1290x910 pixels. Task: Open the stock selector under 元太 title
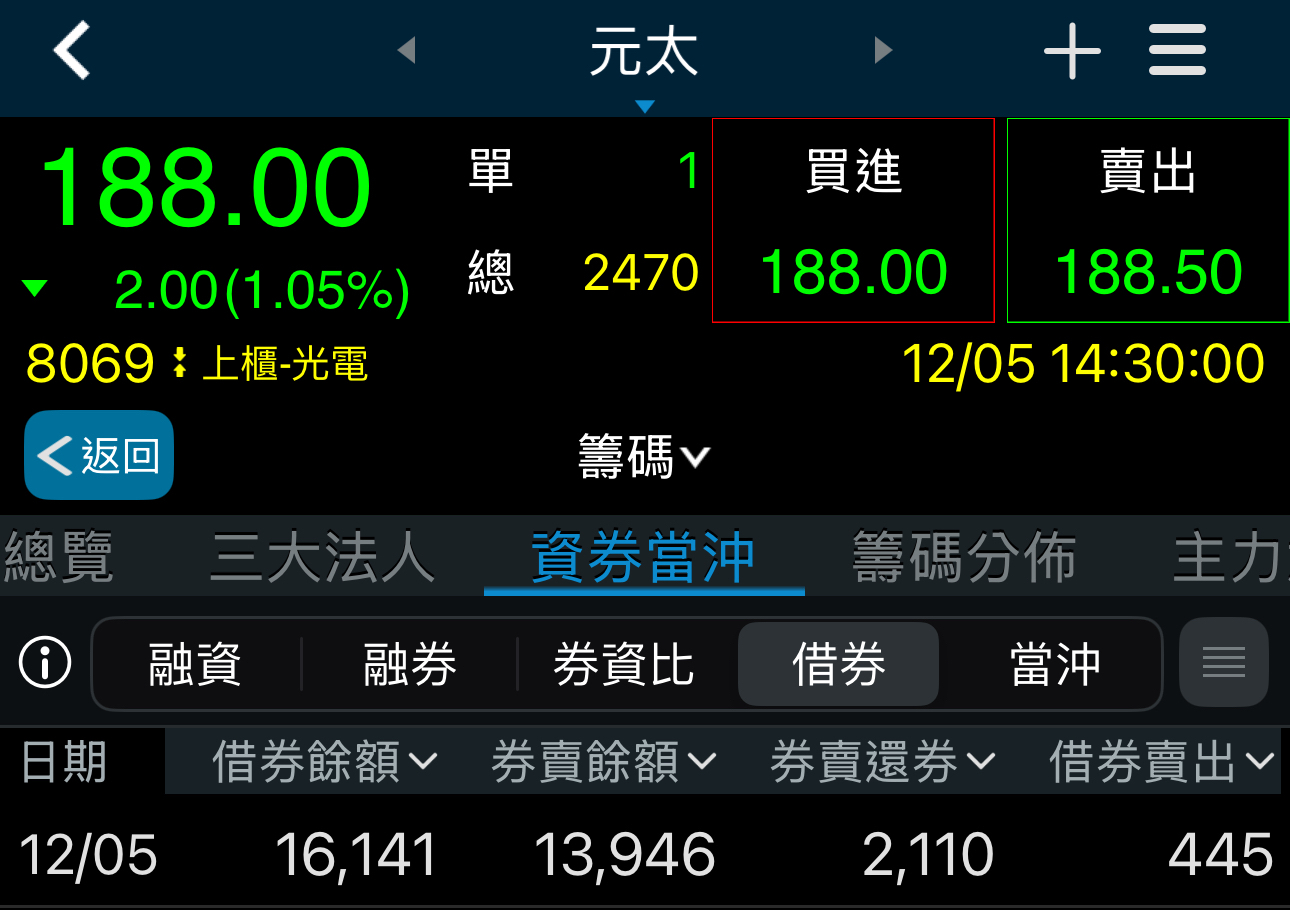pos(645,106)
